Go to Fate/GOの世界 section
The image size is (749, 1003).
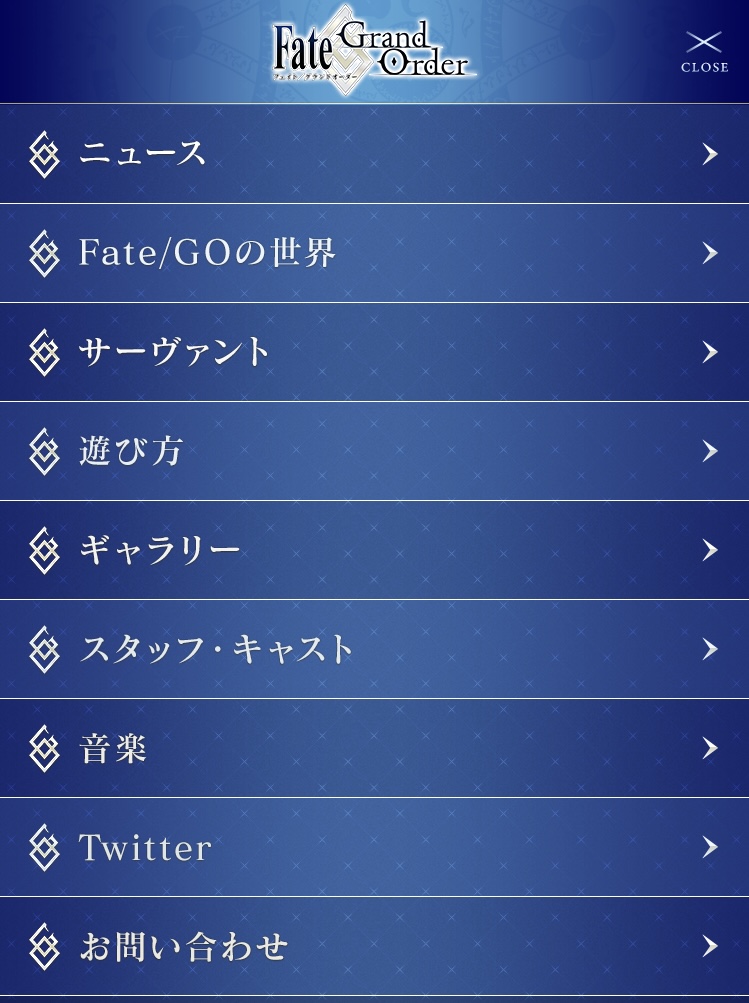[374, 253]
